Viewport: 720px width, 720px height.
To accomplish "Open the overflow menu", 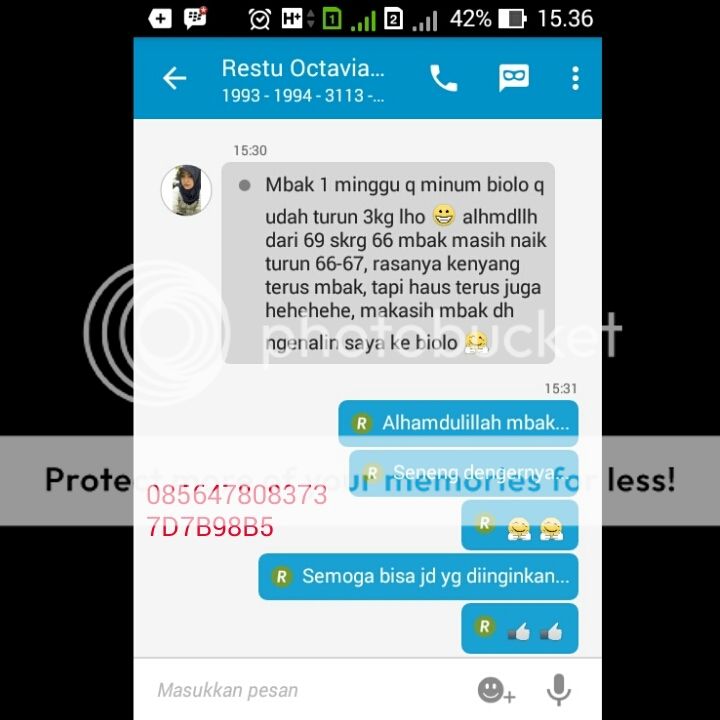I will click(575, 78).
